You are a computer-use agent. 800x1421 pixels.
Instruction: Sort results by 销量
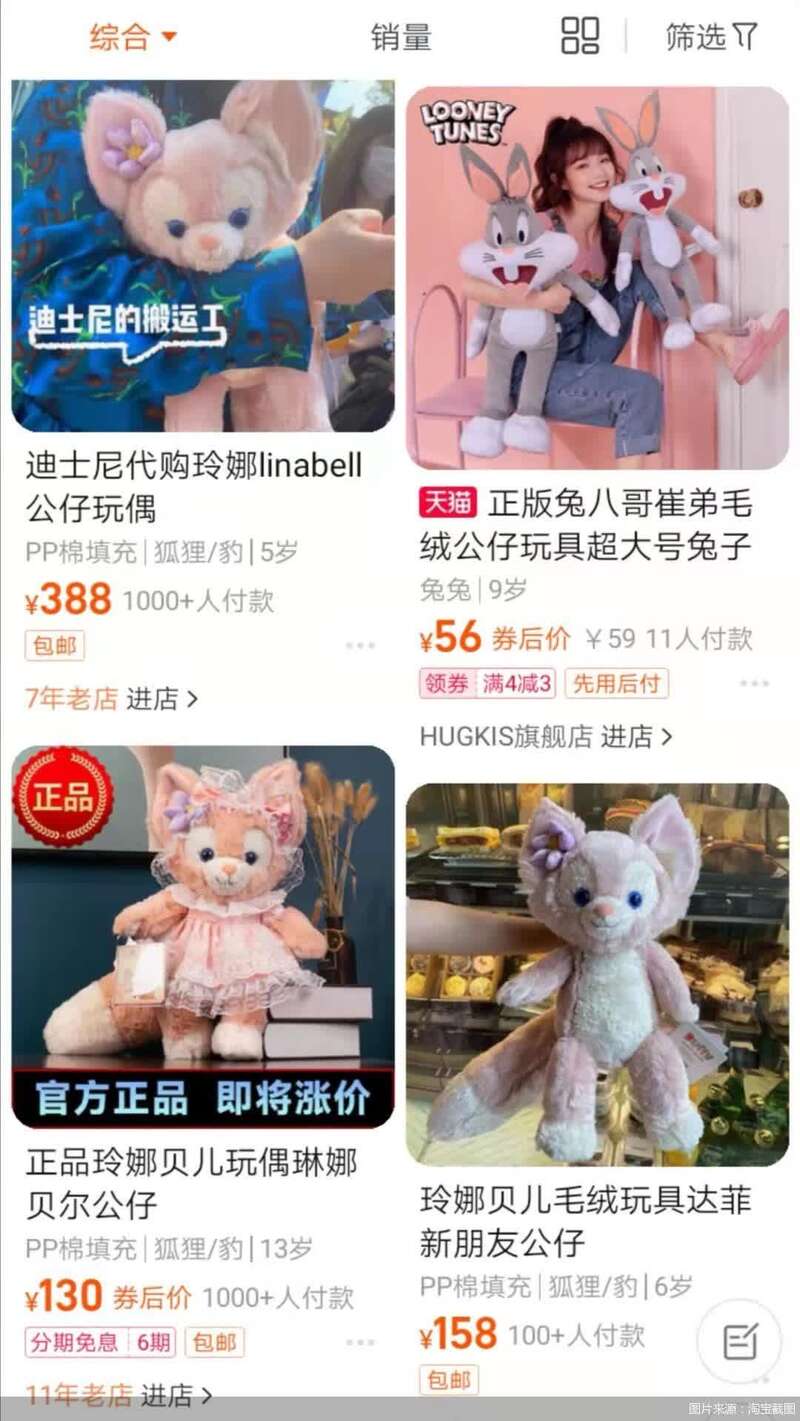click(x=401, y=38)
